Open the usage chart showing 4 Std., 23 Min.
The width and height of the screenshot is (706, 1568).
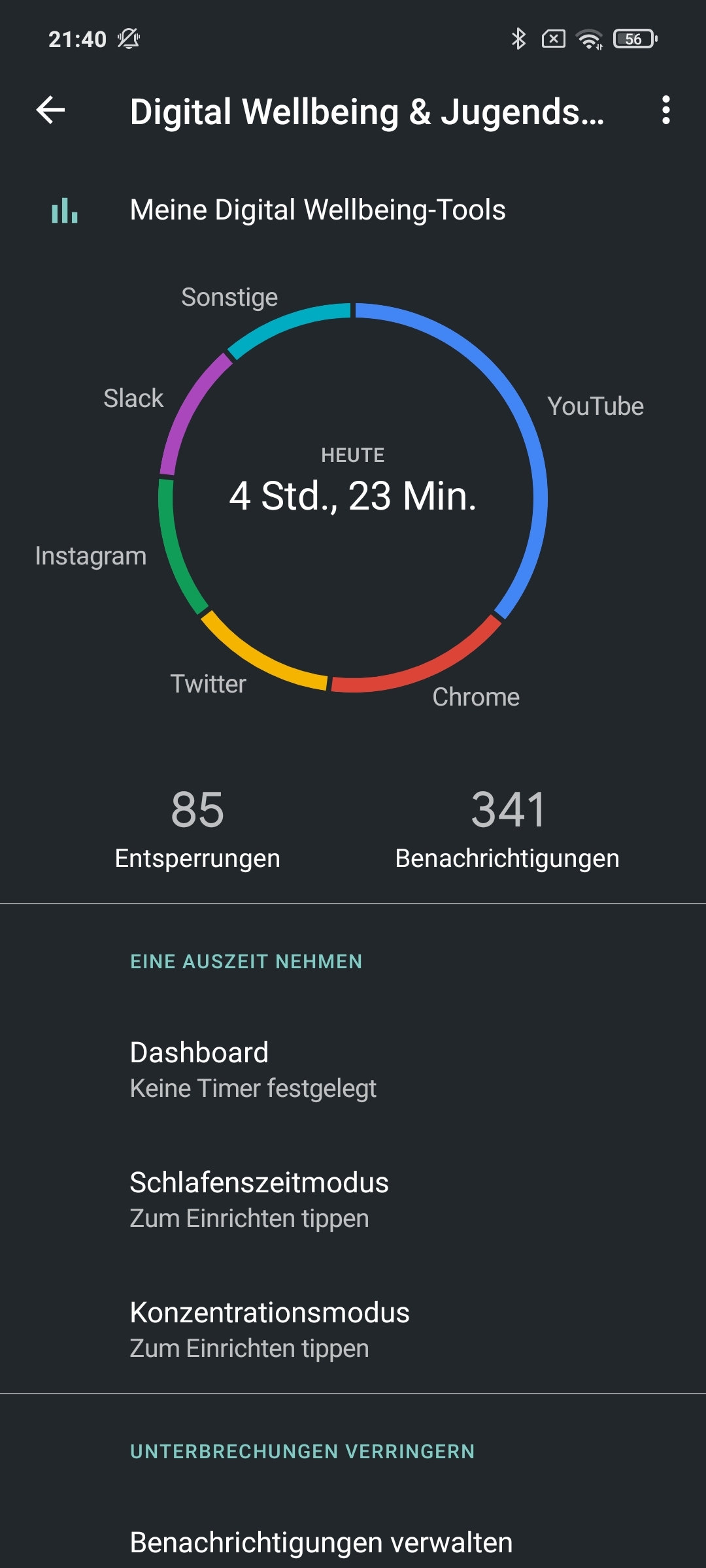point(353,497)
